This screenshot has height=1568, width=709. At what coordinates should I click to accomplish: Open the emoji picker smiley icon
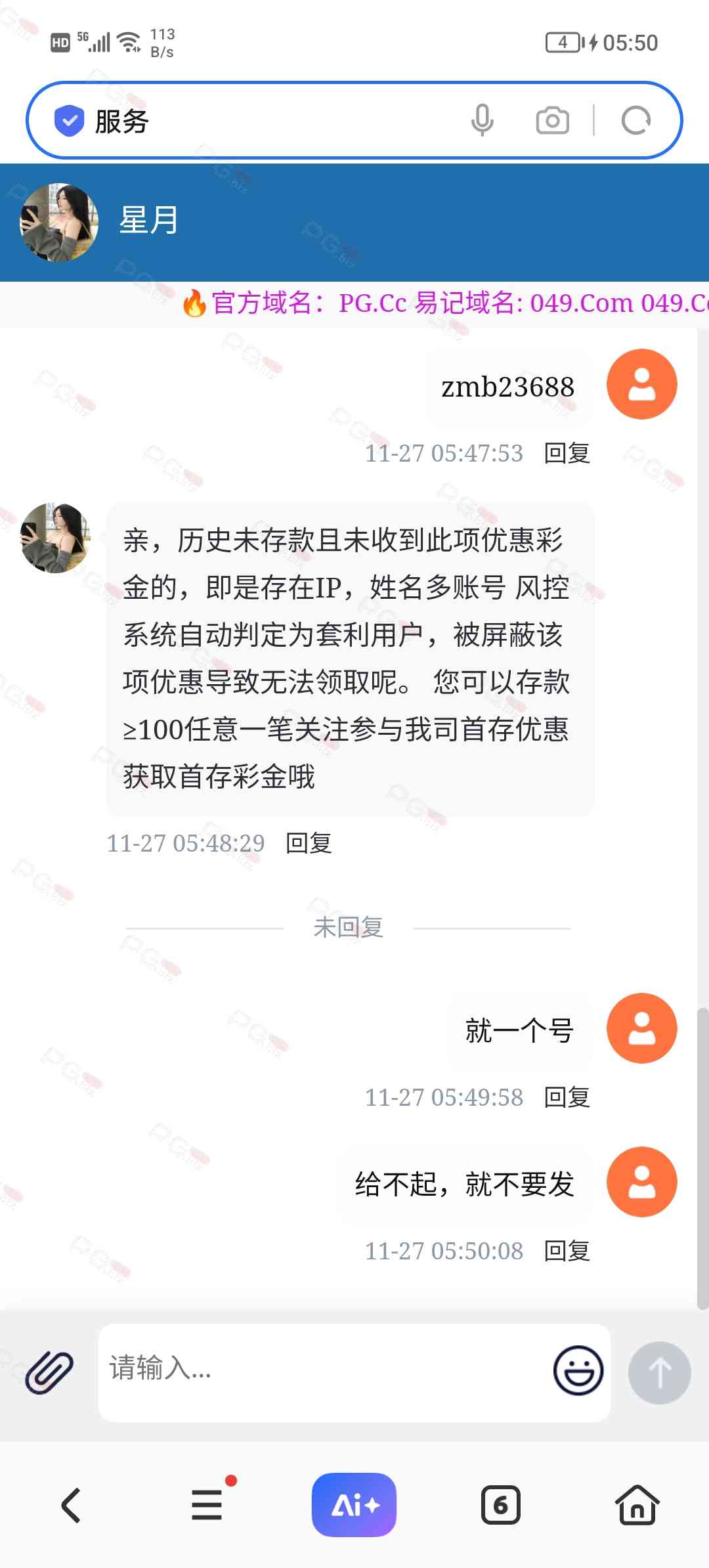pos(578,1370)
